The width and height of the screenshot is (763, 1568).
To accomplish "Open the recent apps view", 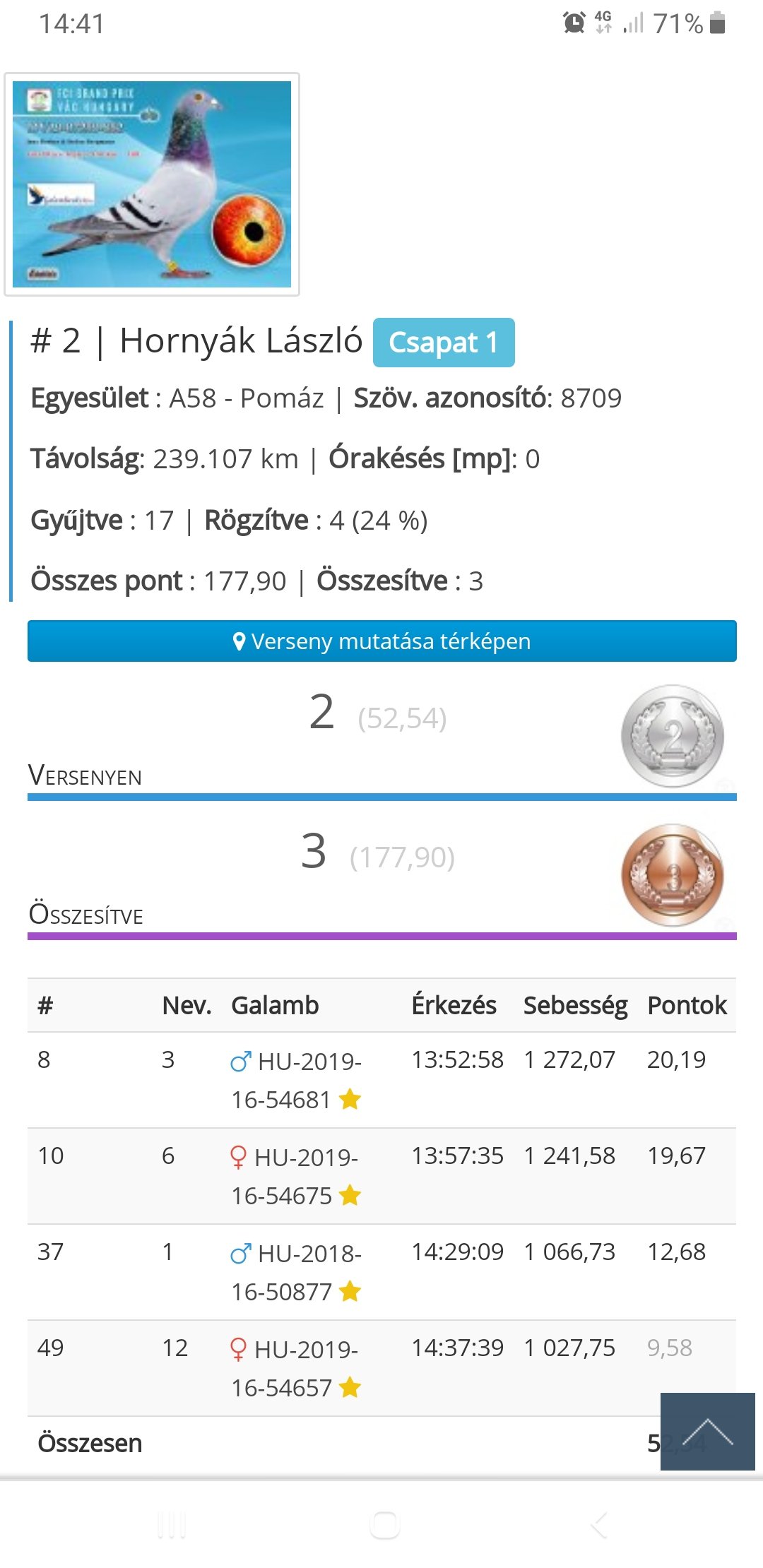I will [172, 1526].
